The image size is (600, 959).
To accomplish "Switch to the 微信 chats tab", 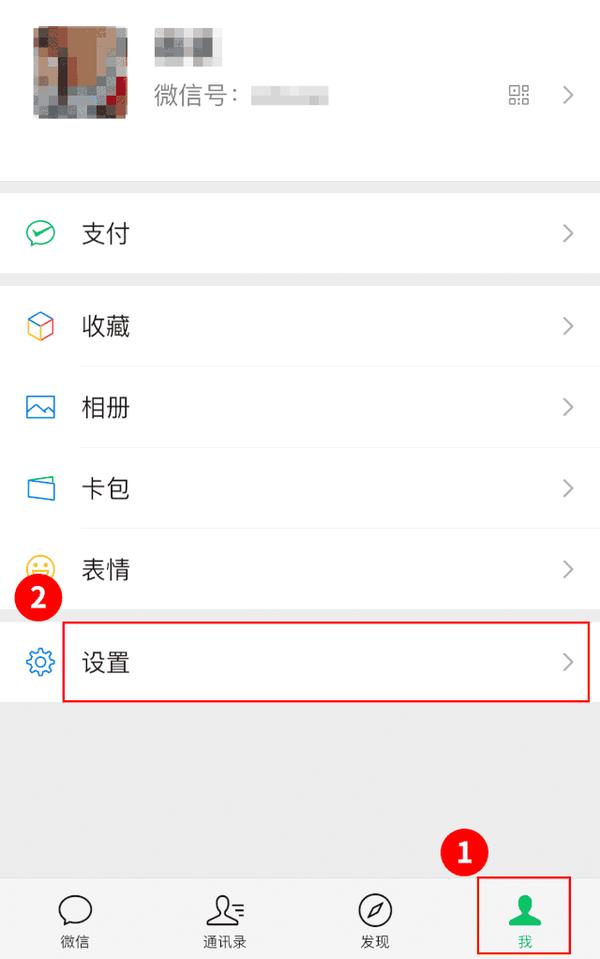I will pyautogui.click(x=75, y=920).
